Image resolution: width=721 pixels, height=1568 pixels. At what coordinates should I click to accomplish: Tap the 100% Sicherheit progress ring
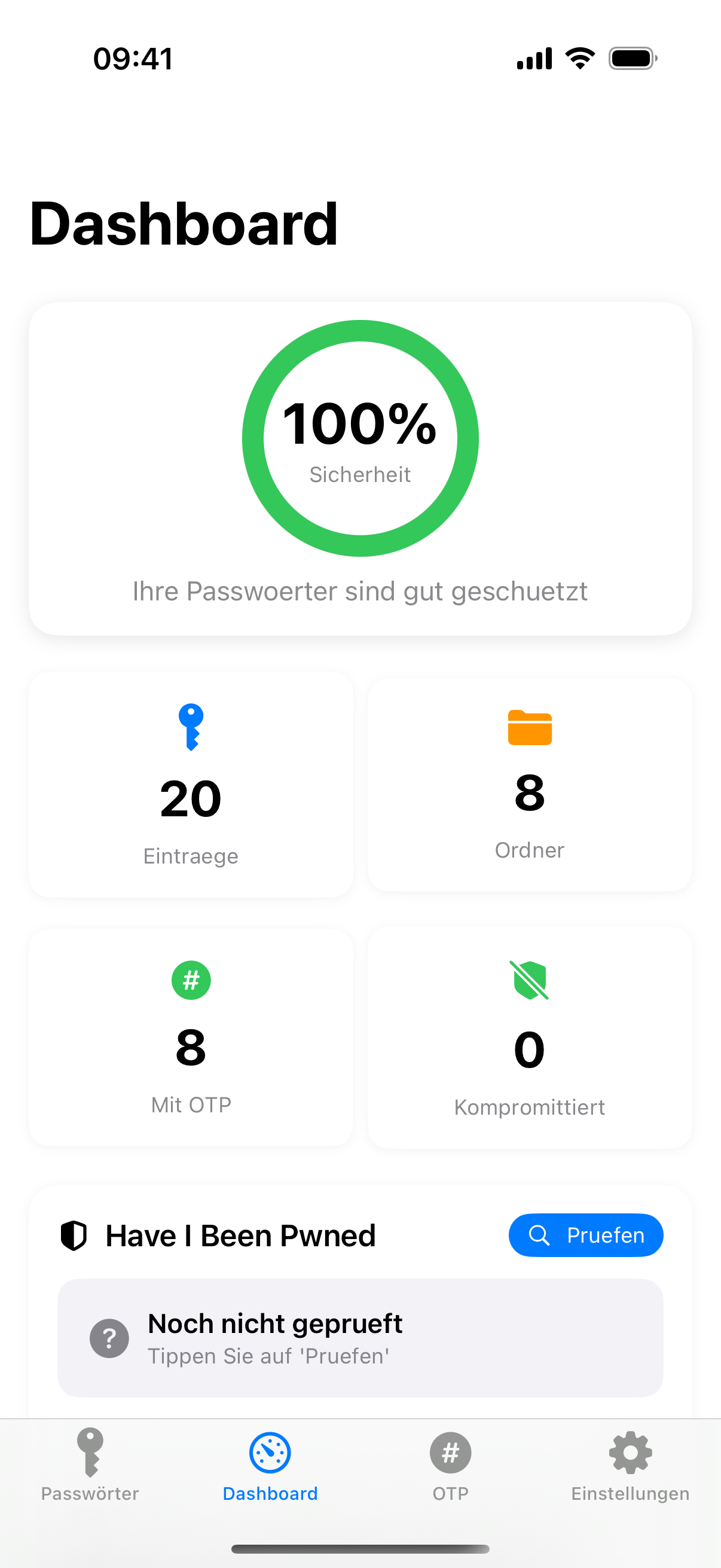[361, 440]
